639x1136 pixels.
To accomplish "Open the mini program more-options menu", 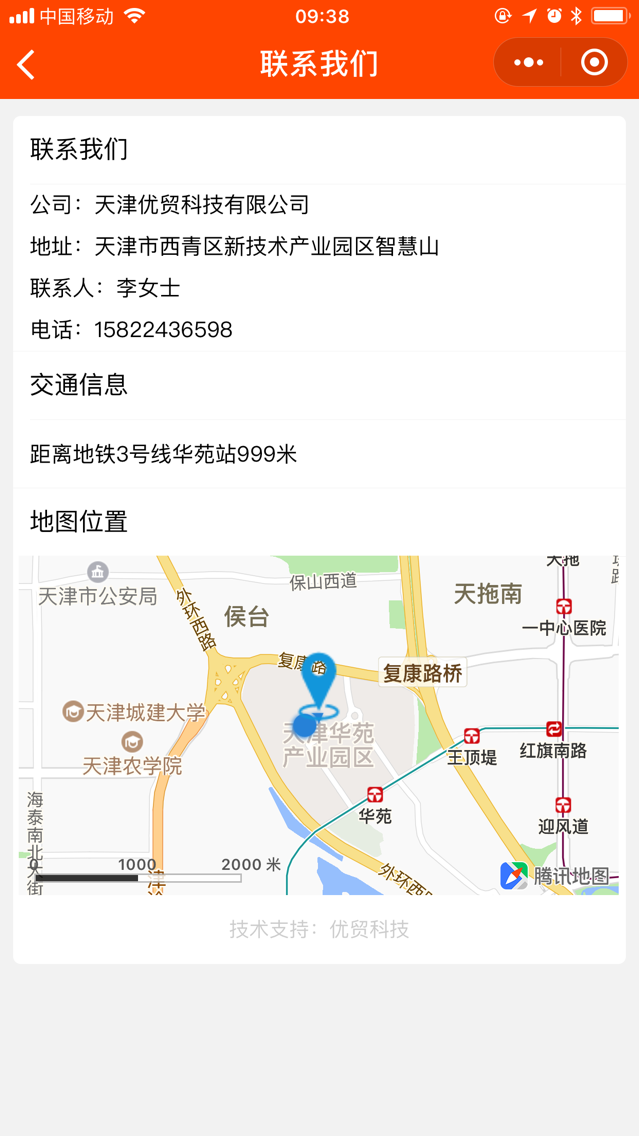I will tap(528, 63).
